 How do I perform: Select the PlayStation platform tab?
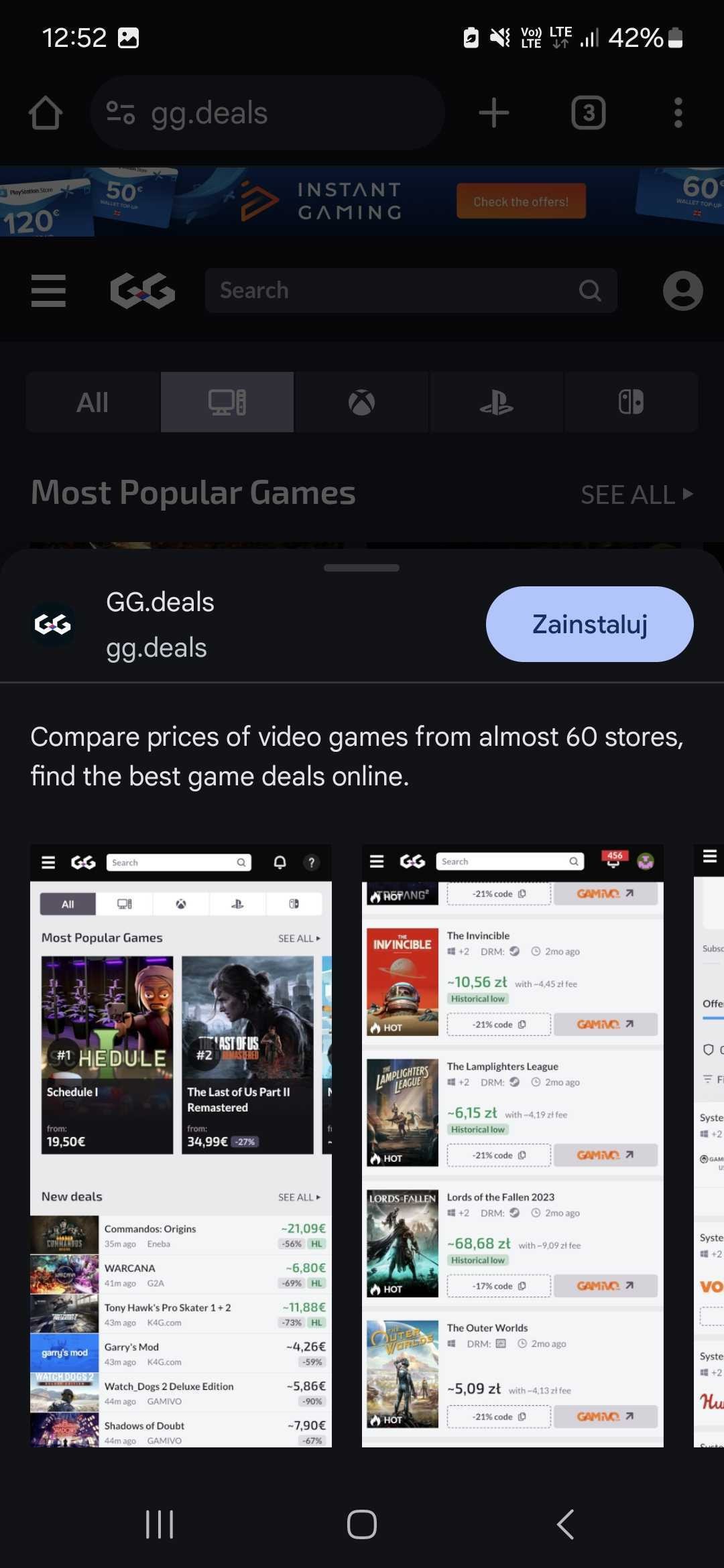[496, 402]
